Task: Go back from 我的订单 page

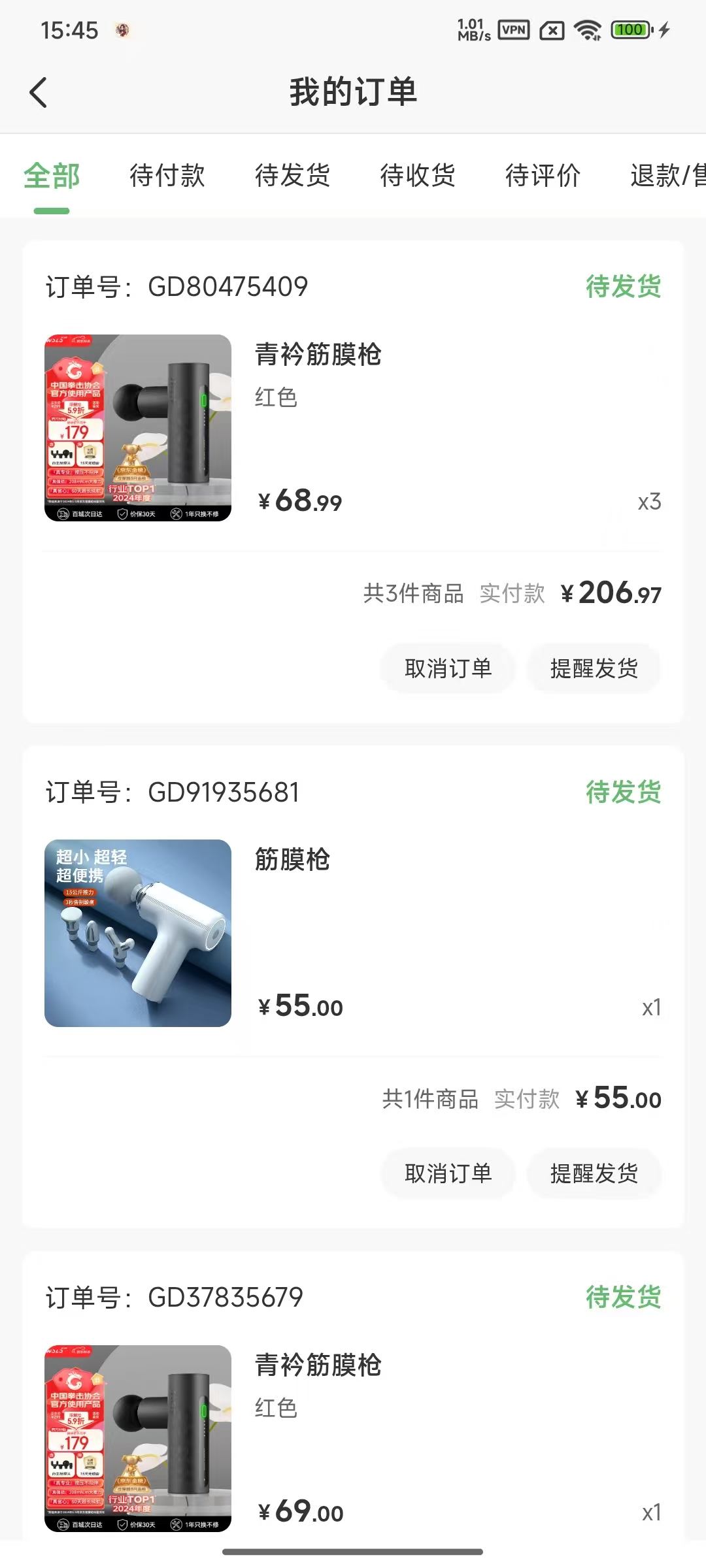Action: point(39,92)
